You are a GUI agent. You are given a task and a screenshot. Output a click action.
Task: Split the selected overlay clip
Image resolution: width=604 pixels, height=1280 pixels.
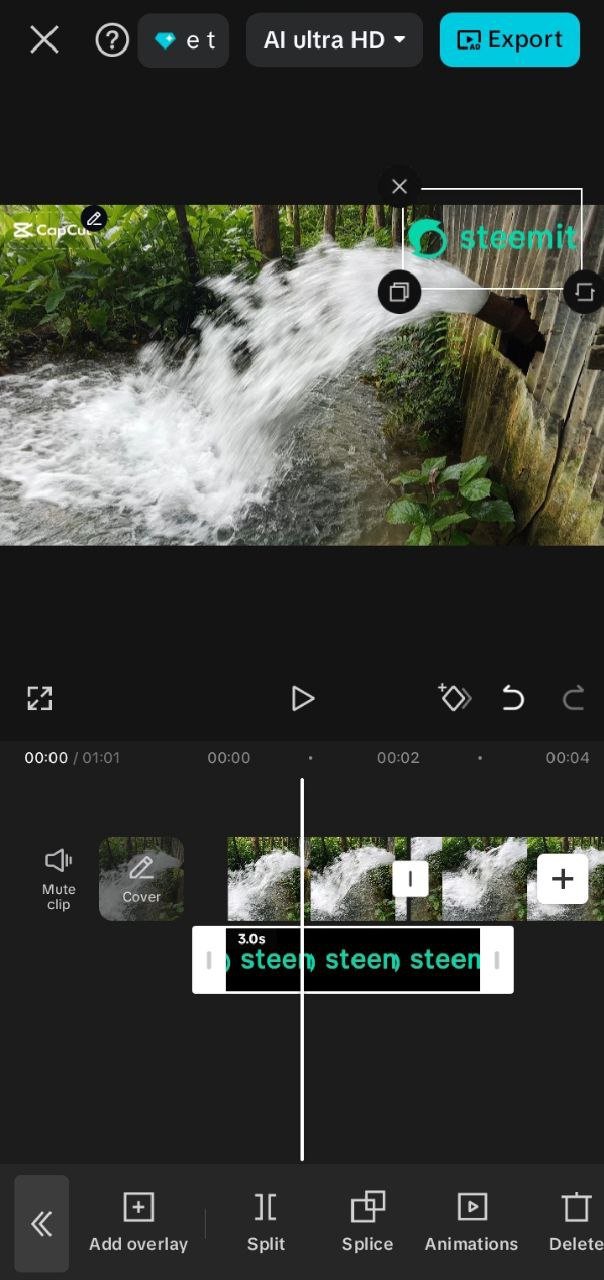pos(266,1222)
